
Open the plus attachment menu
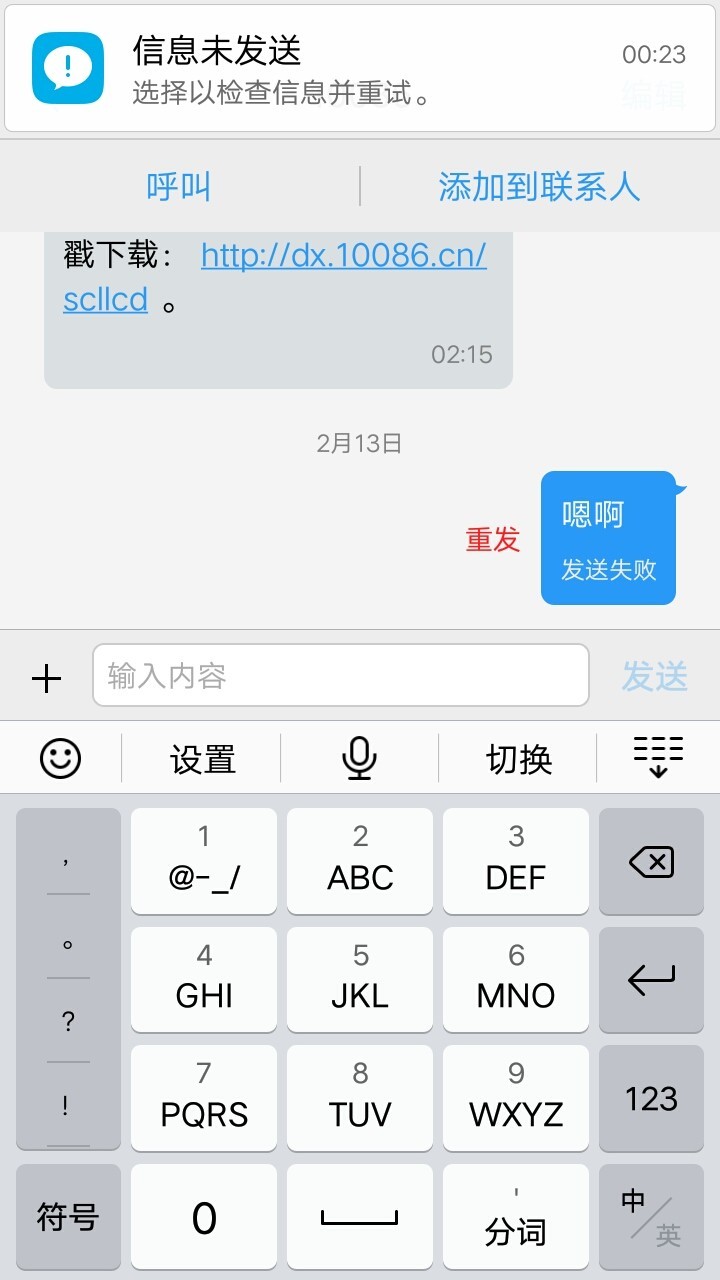47,679
